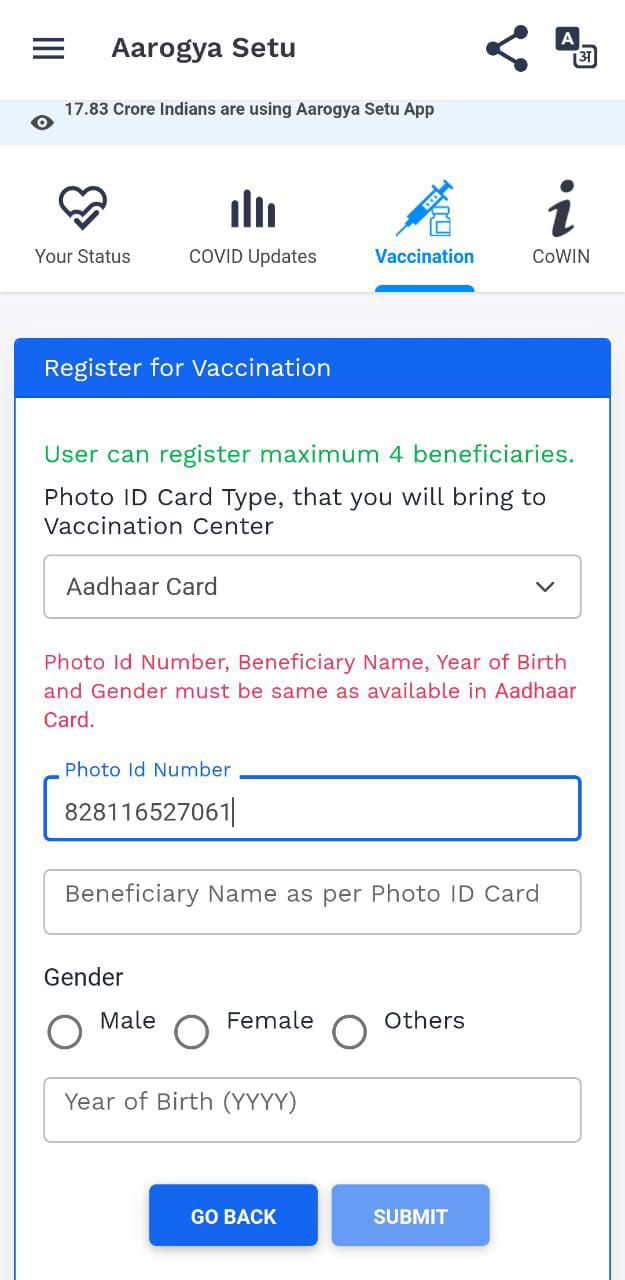Tap the Year of Birth field
Screen dimensions: 625x1280
point(312,1110)
